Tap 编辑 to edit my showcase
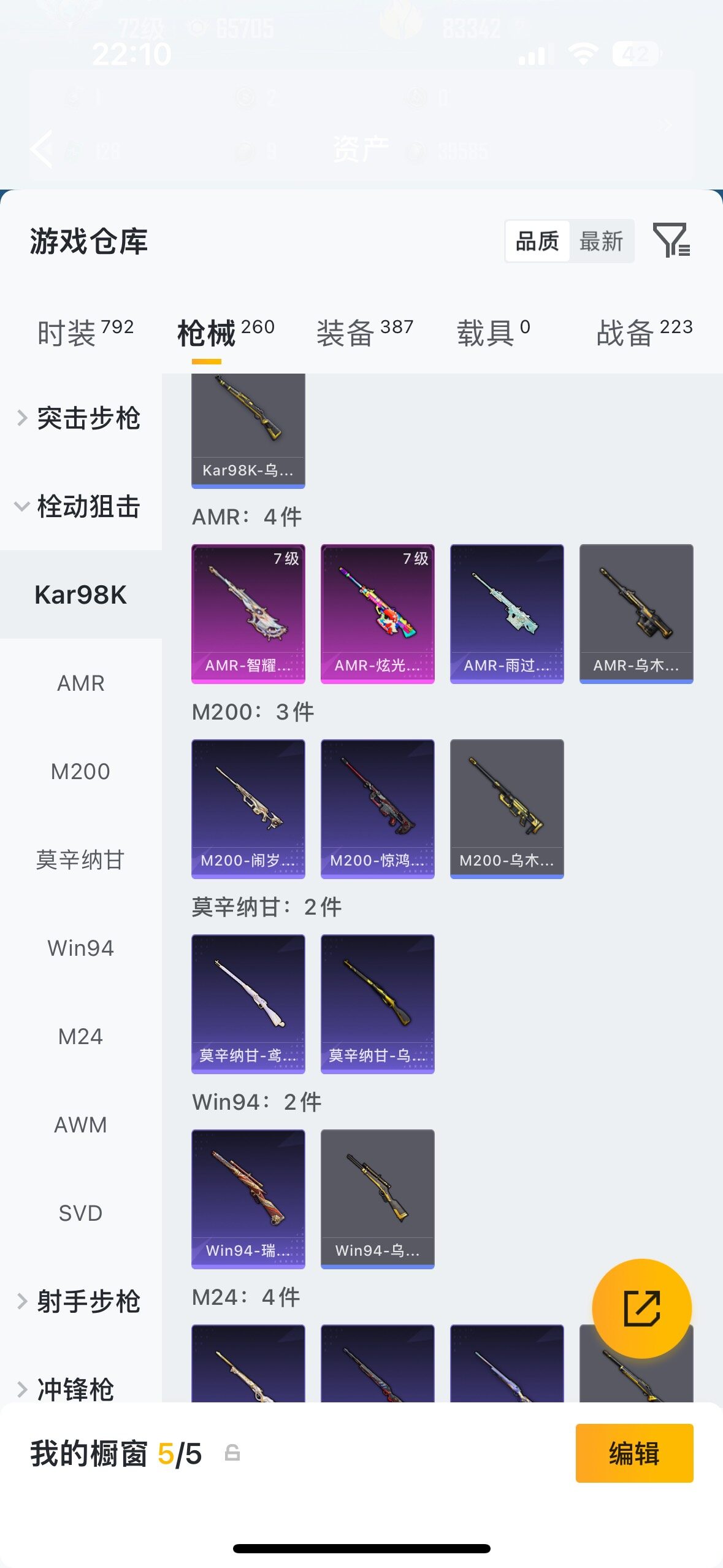The height and width of the screenshot is (1568, 723). tap(634, 1453)
